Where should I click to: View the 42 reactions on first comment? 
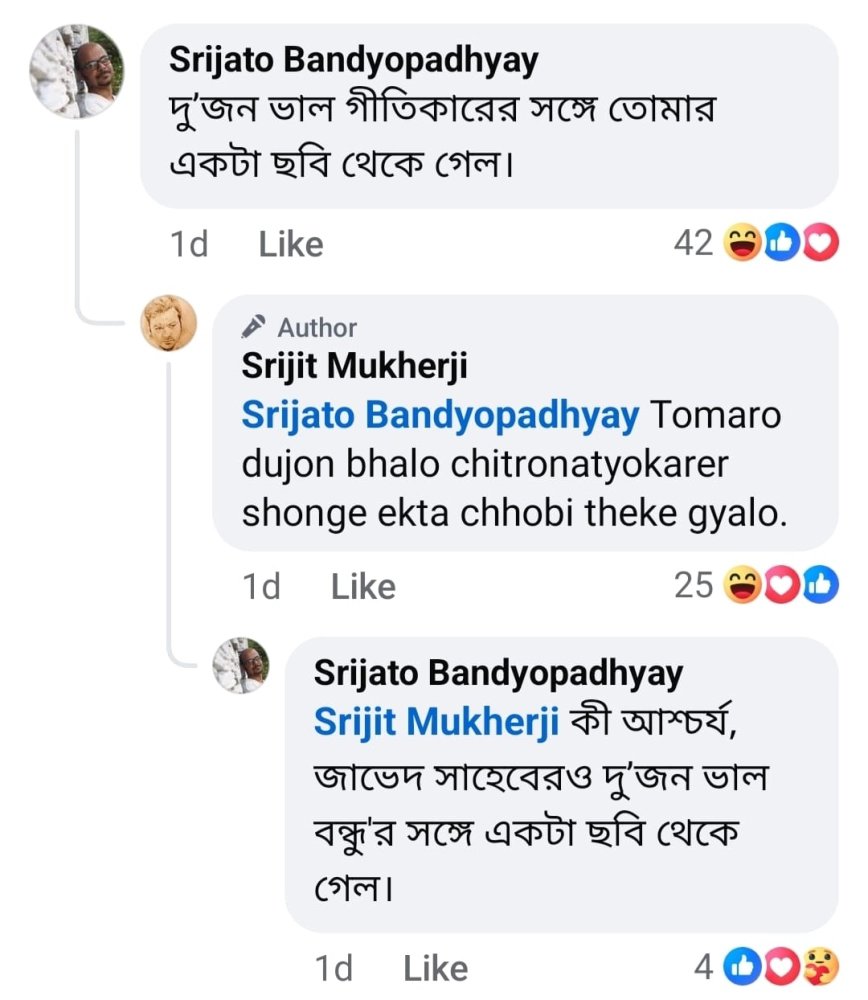(757, 243)
